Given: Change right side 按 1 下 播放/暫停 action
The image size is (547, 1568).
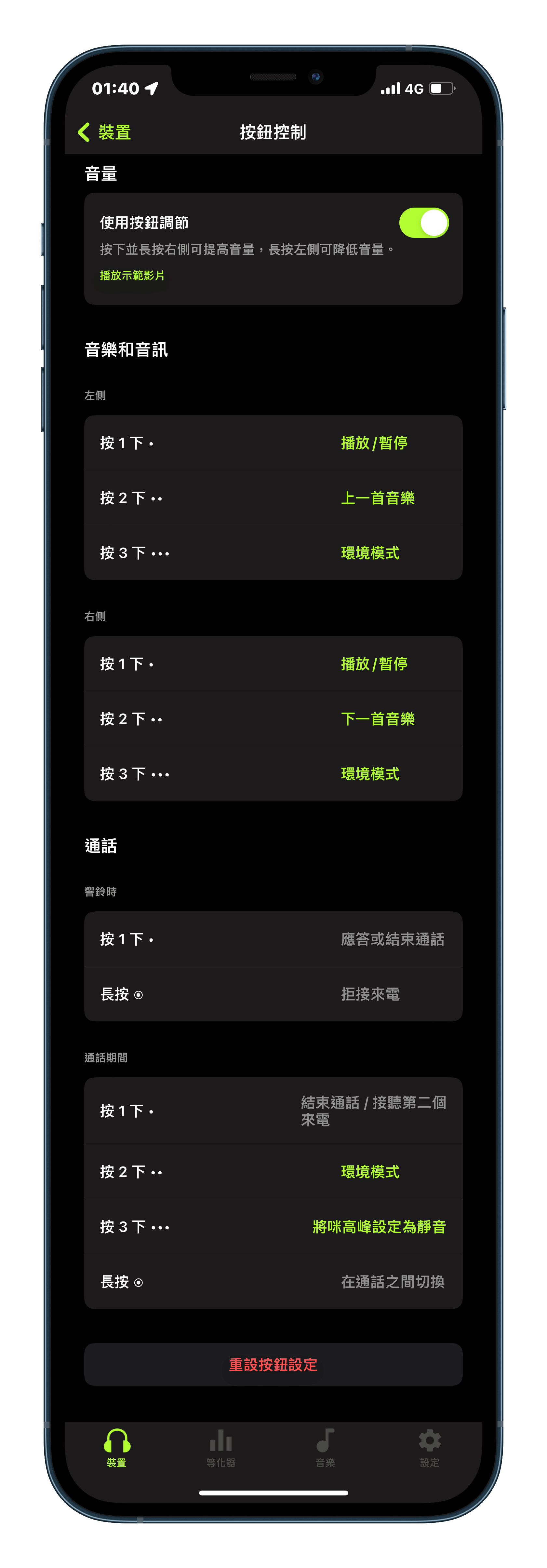Looking at the screenshot, I should pos(273,664).
